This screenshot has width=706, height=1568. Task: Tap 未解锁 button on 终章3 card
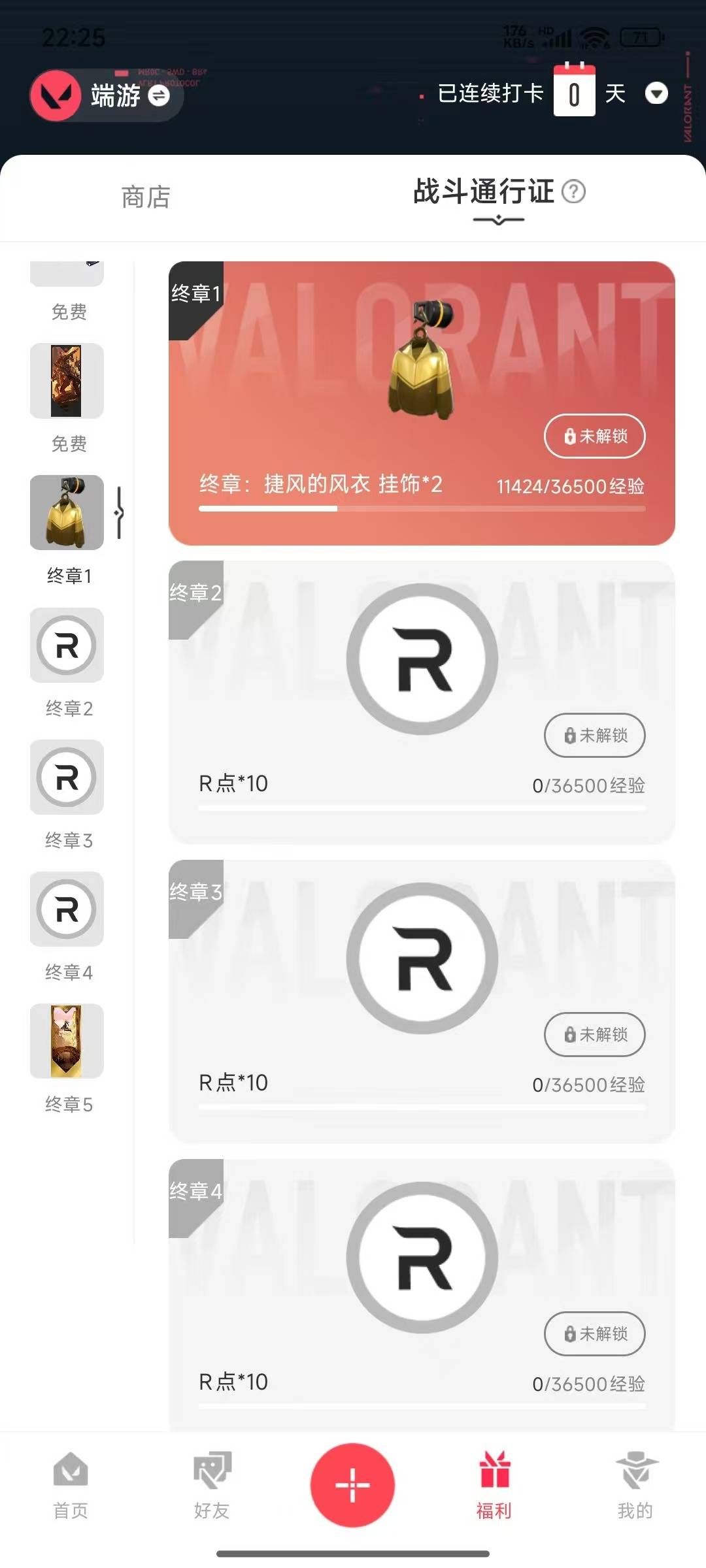click(x=594, y=1034)
